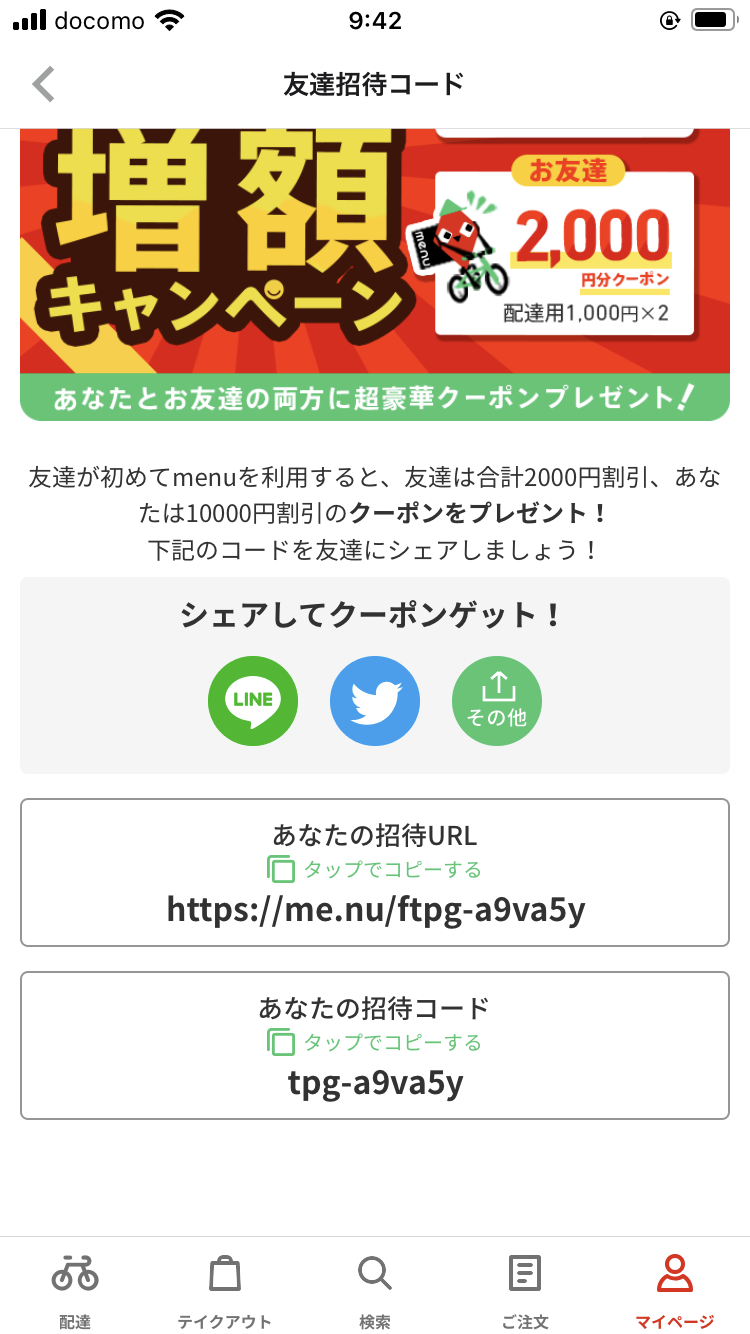Share the invite via LINE
Viewport: 750px width, 1334px height.
click(253, 701)
